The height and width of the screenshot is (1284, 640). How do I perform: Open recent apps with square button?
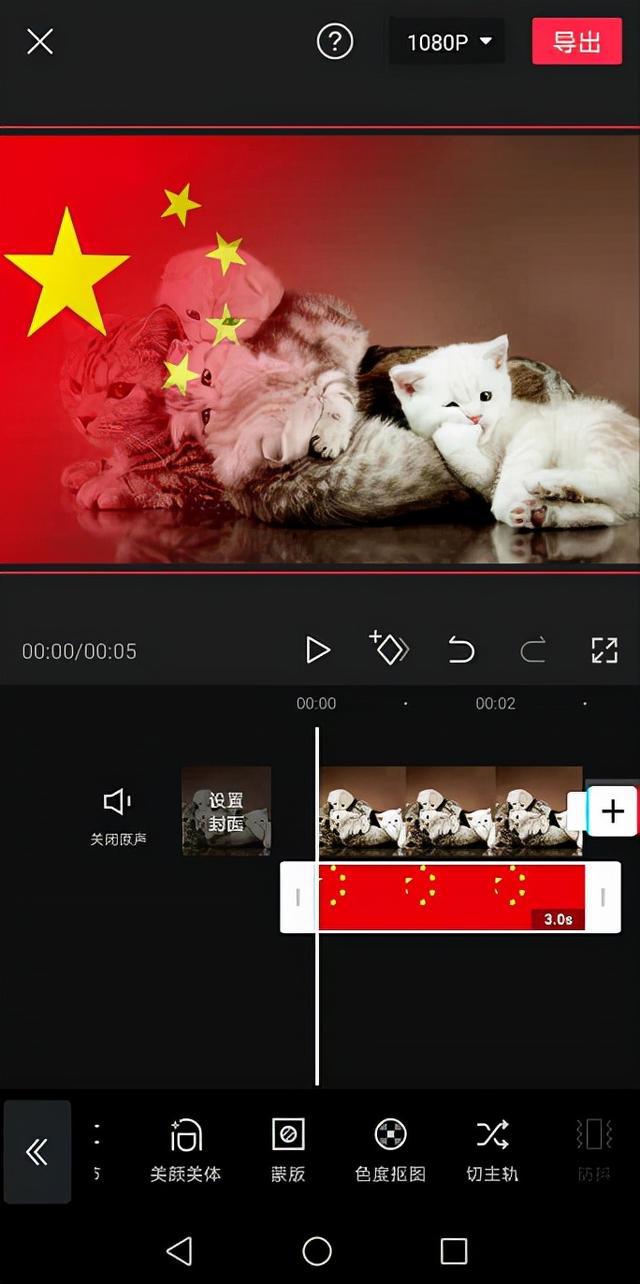454,1250
